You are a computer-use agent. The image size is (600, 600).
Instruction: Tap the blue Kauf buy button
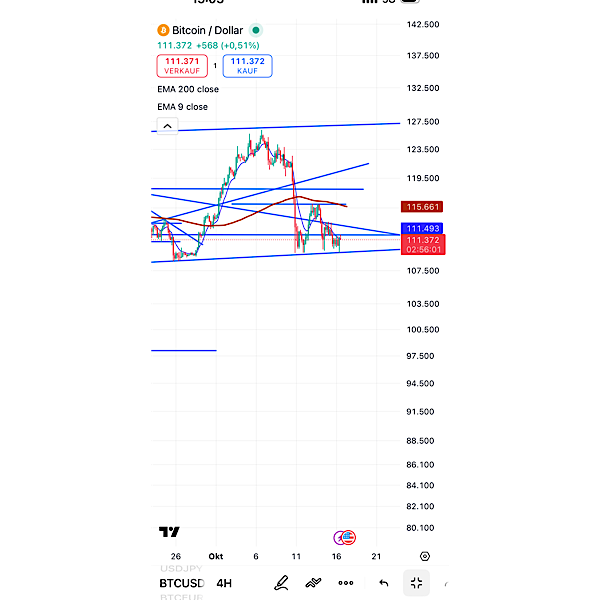point(247,66)
